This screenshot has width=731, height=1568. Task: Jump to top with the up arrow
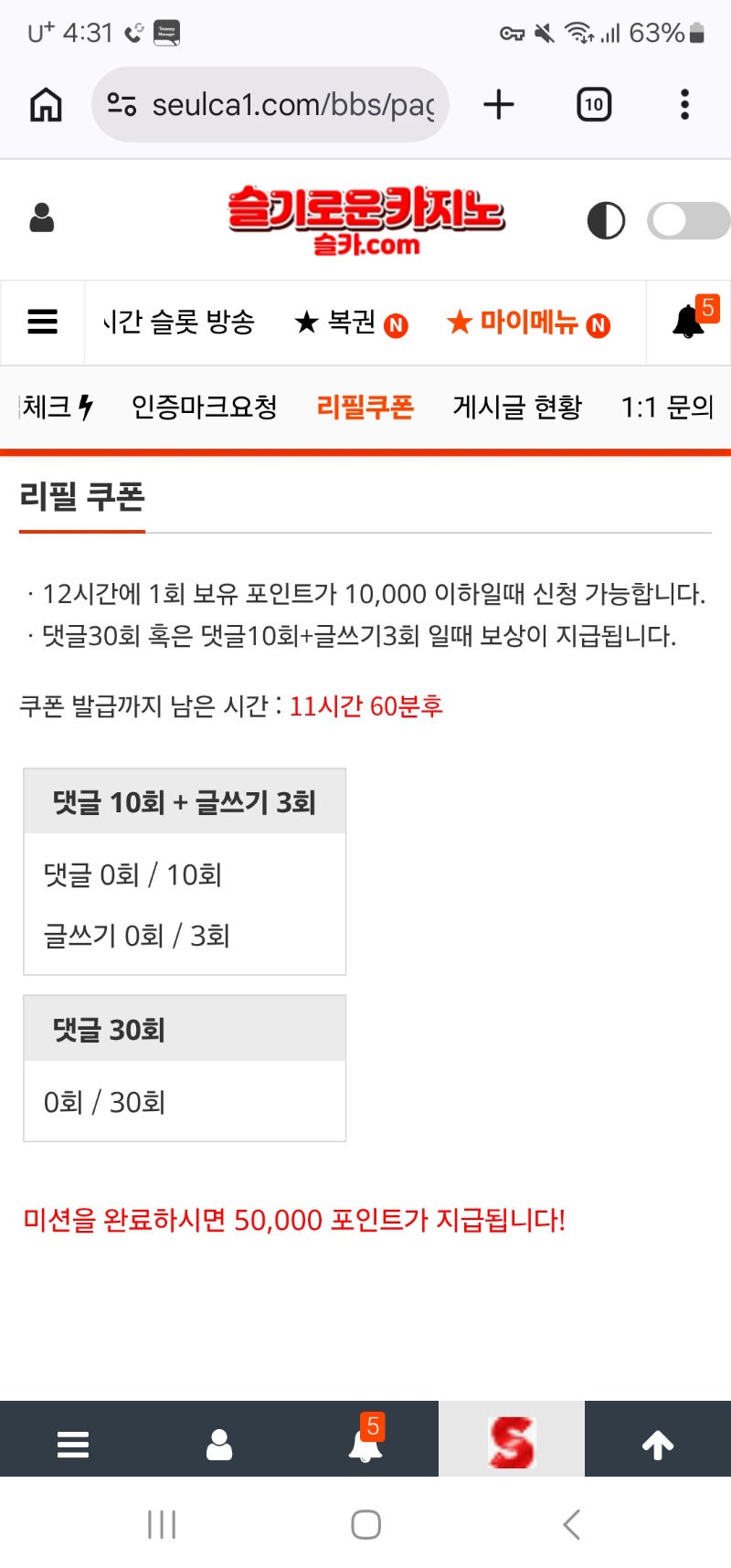(x=658, y=1444)
